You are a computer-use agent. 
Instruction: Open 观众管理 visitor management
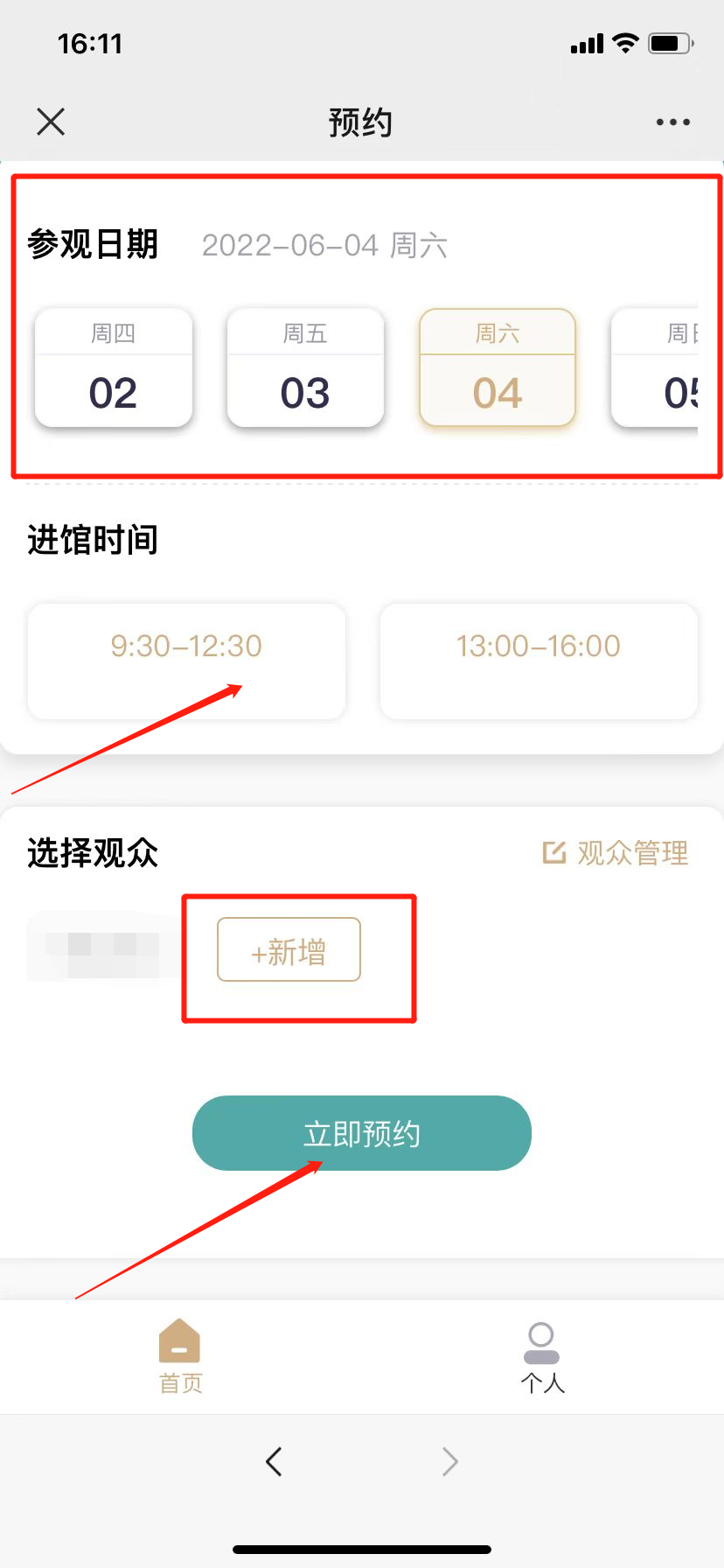coord(616,853)
